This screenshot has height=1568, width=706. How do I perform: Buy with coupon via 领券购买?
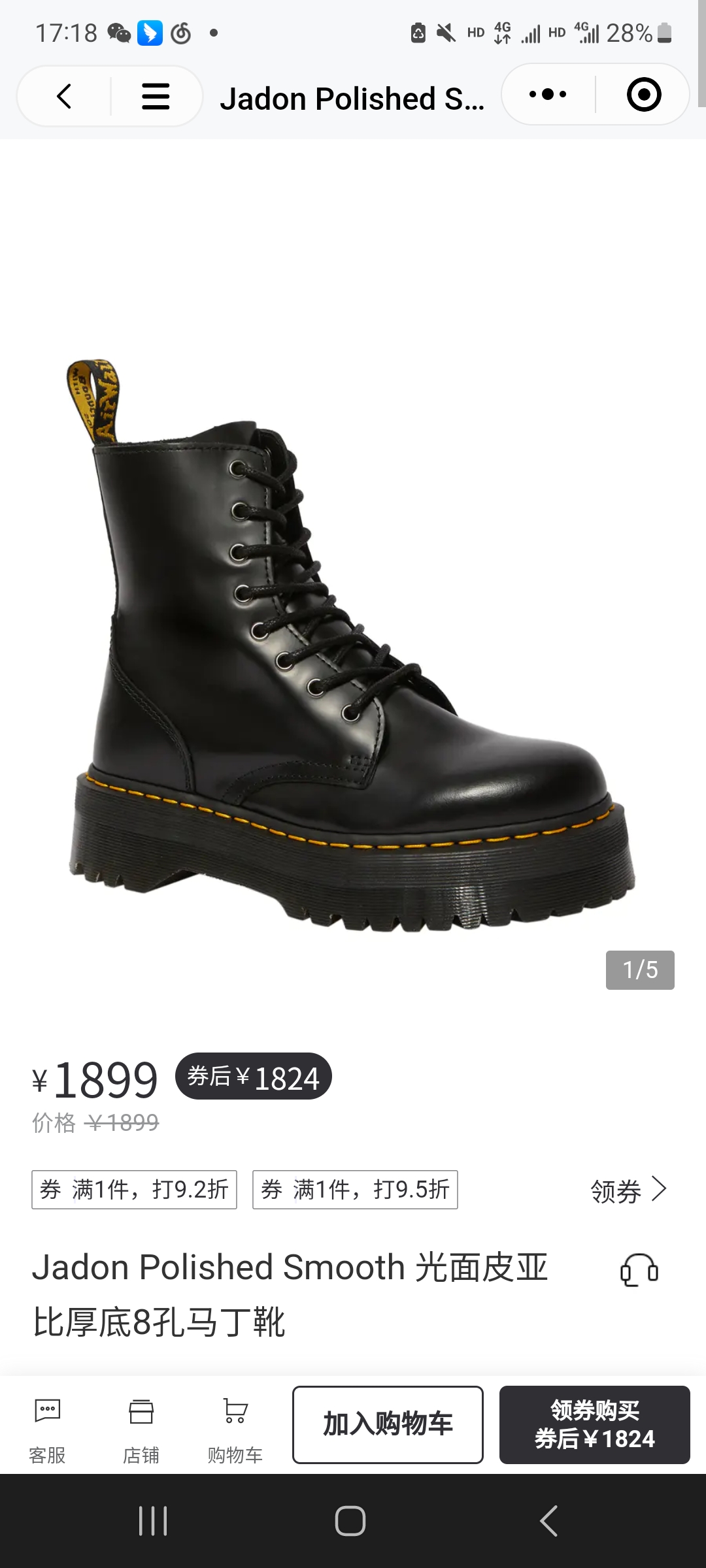click(594, 1424)
